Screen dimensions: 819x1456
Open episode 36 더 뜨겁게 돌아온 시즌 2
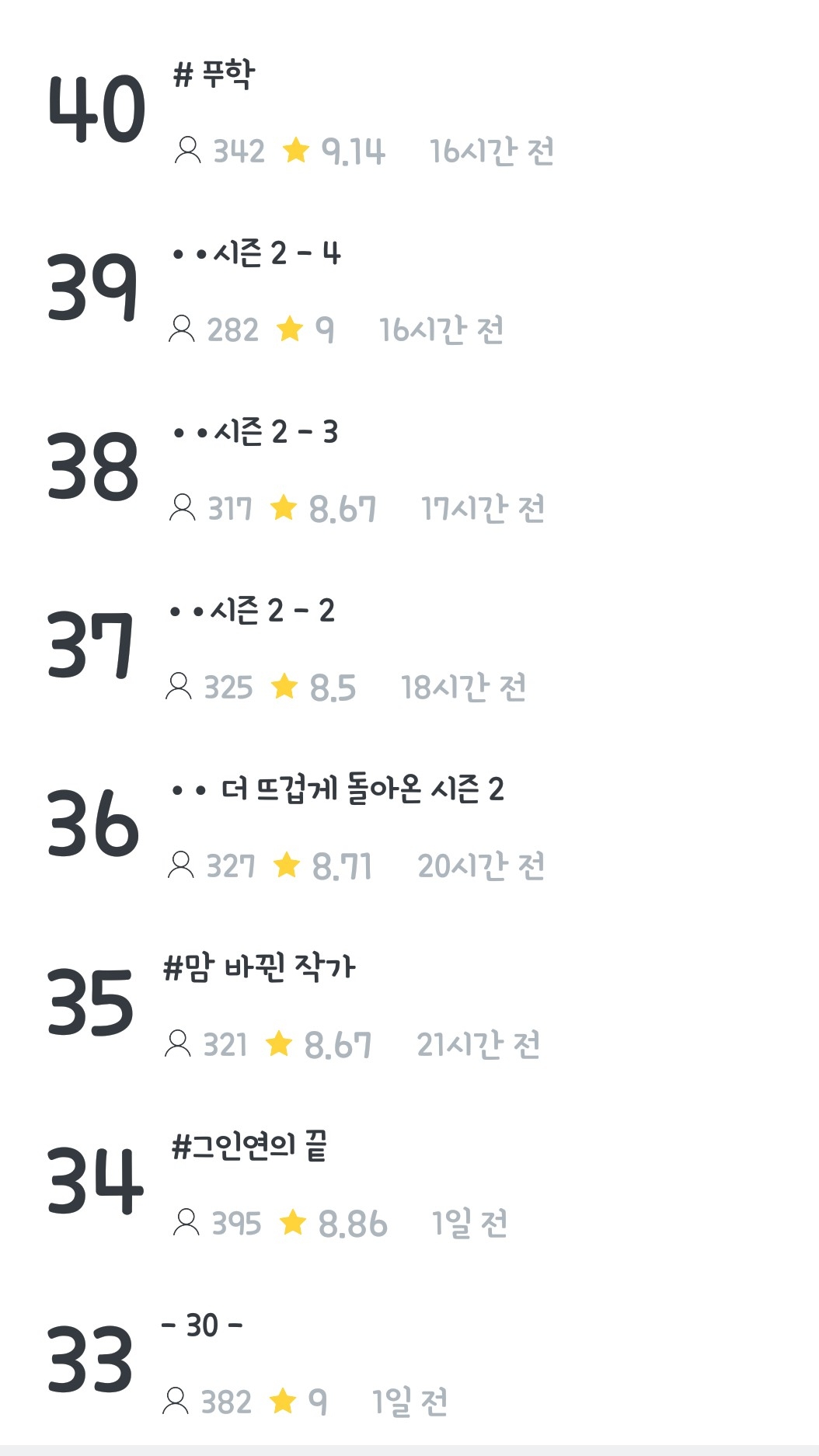tap(410, 824)
